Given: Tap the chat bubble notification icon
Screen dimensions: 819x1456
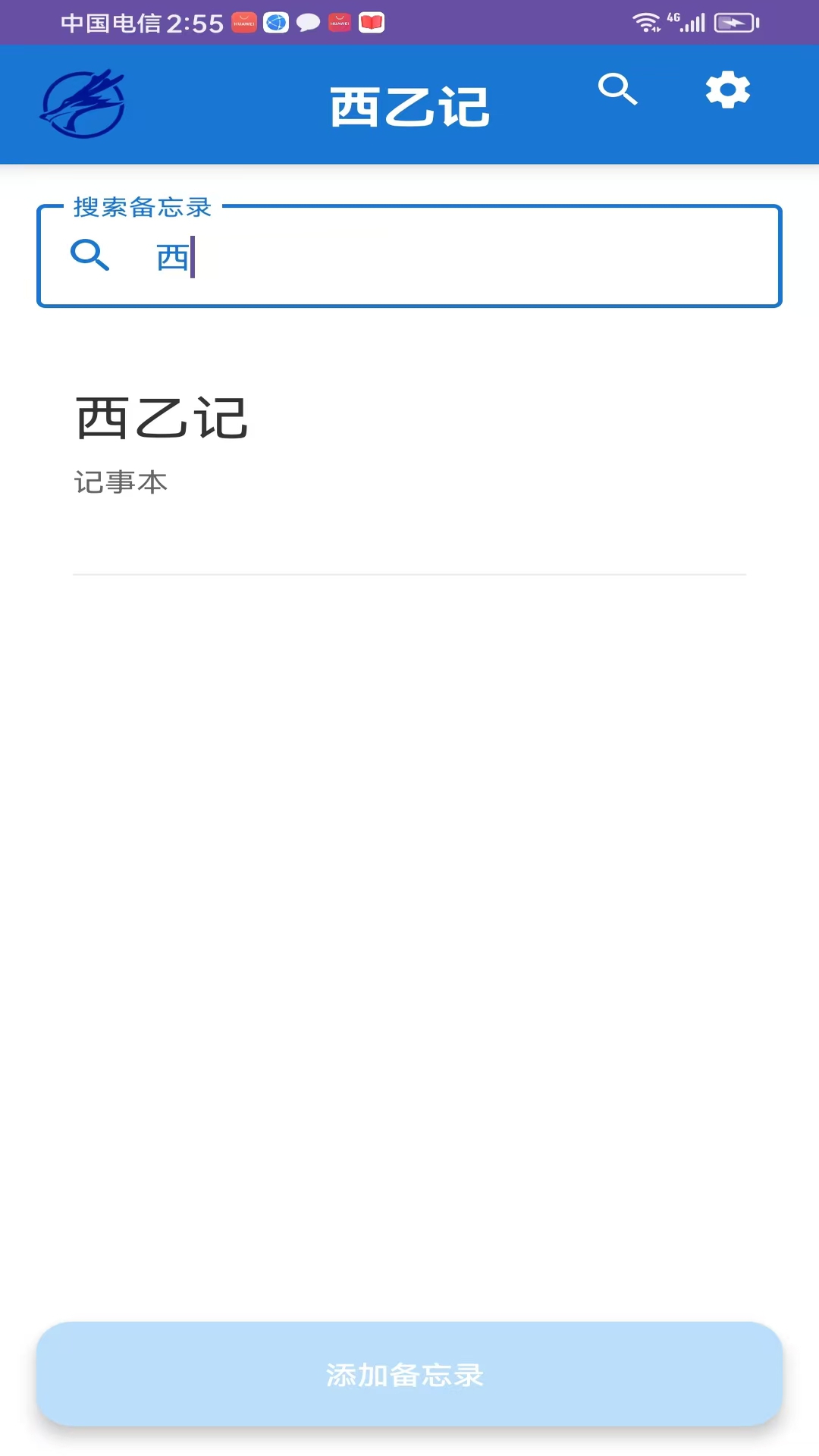Looking at the screenshot, I should click(306, 24).
